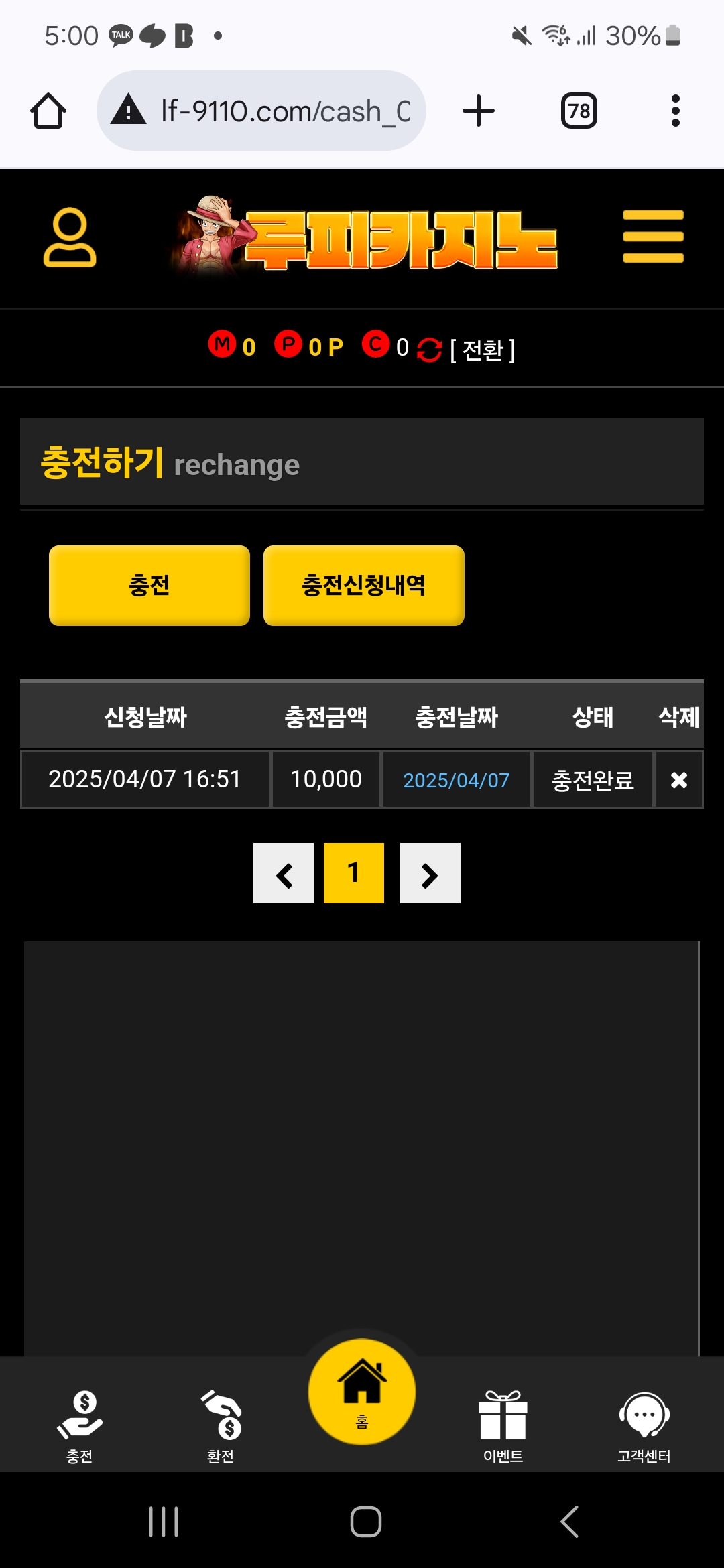This screenshot has height=1568, width=724.
Task: Open the browser overflow menu
Action: pyautogui.click(x=675, y=111)
